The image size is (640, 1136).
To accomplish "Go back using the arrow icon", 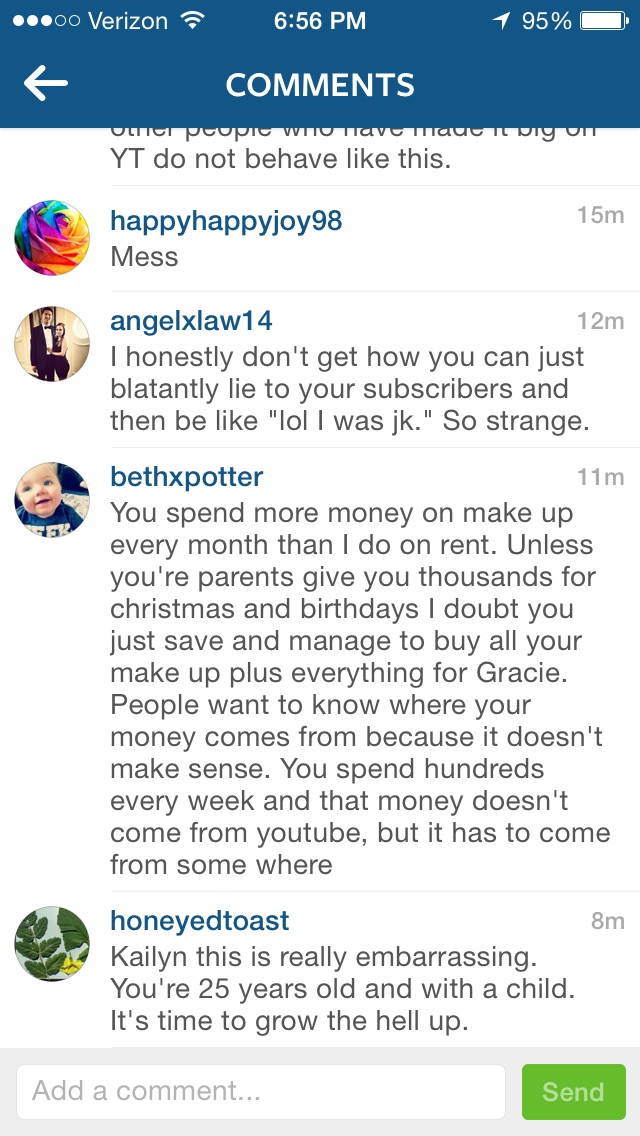I will coord(46,84).
